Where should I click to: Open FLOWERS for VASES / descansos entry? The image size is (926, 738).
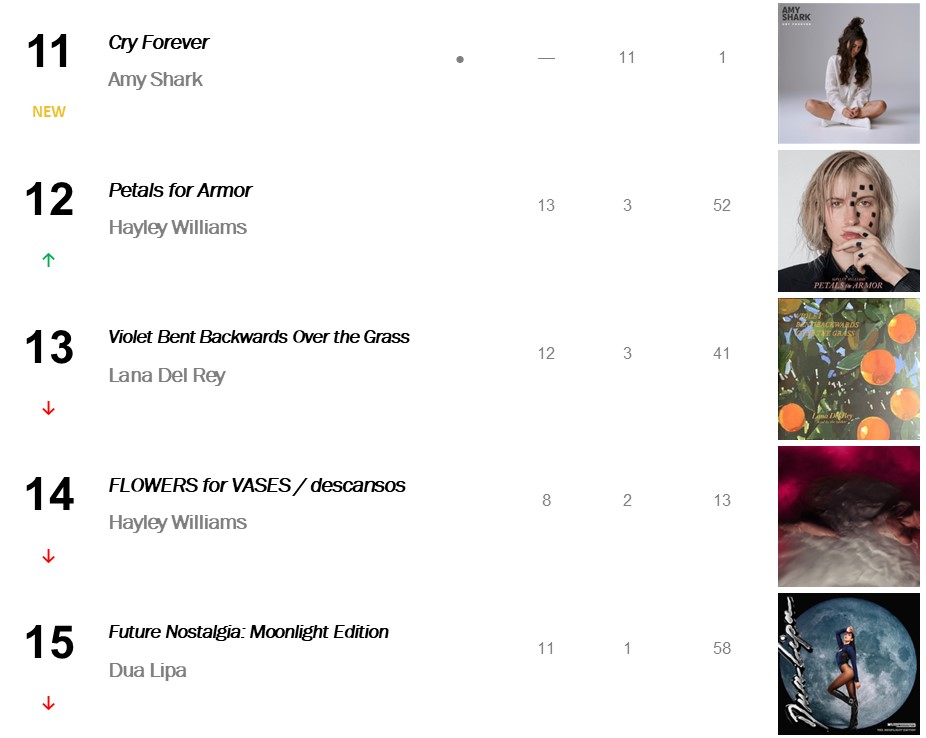click(x=257, y=485)
